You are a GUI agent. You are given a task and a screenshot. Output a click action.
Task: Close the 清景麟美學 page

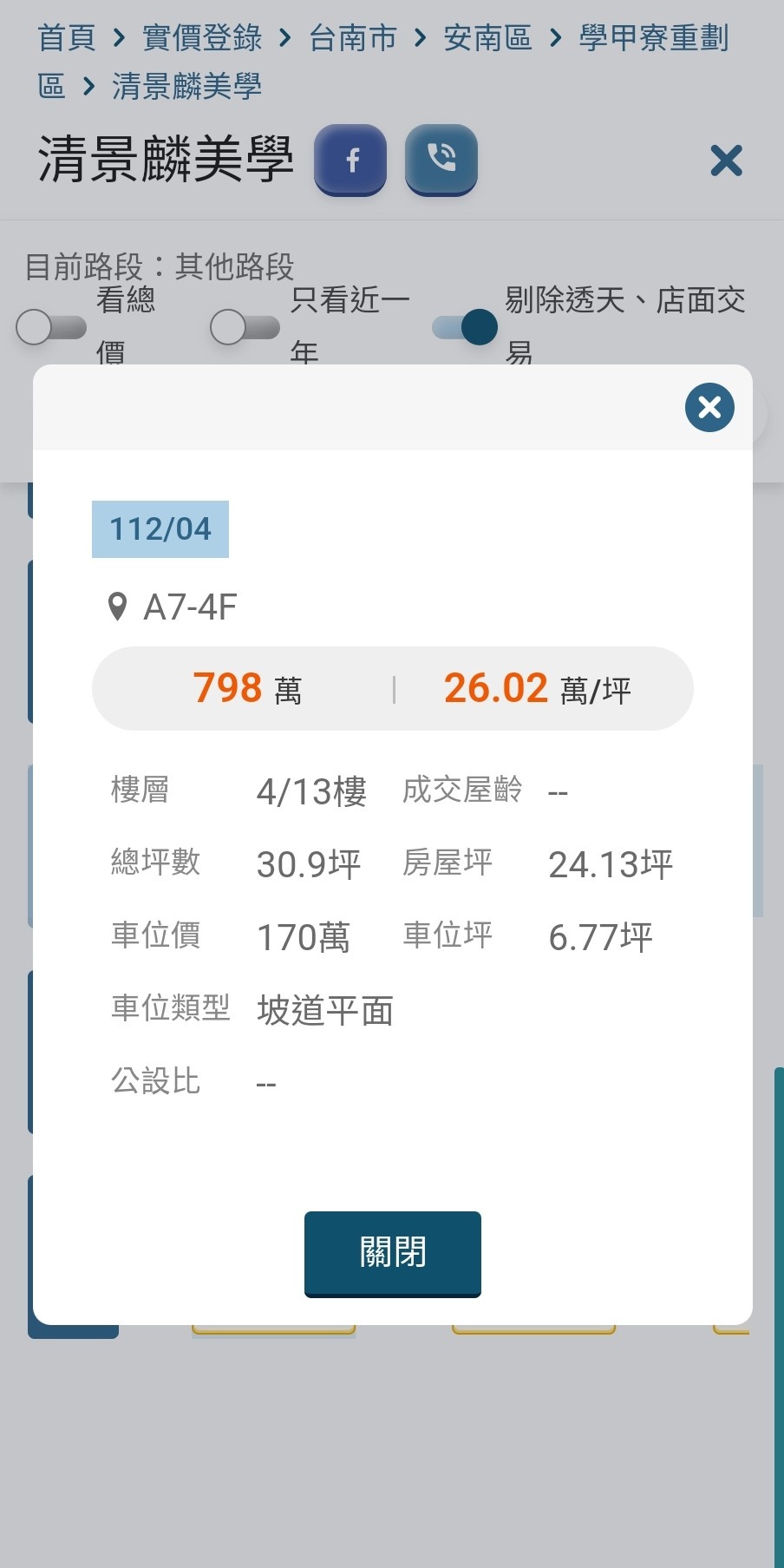coord(726,161)
